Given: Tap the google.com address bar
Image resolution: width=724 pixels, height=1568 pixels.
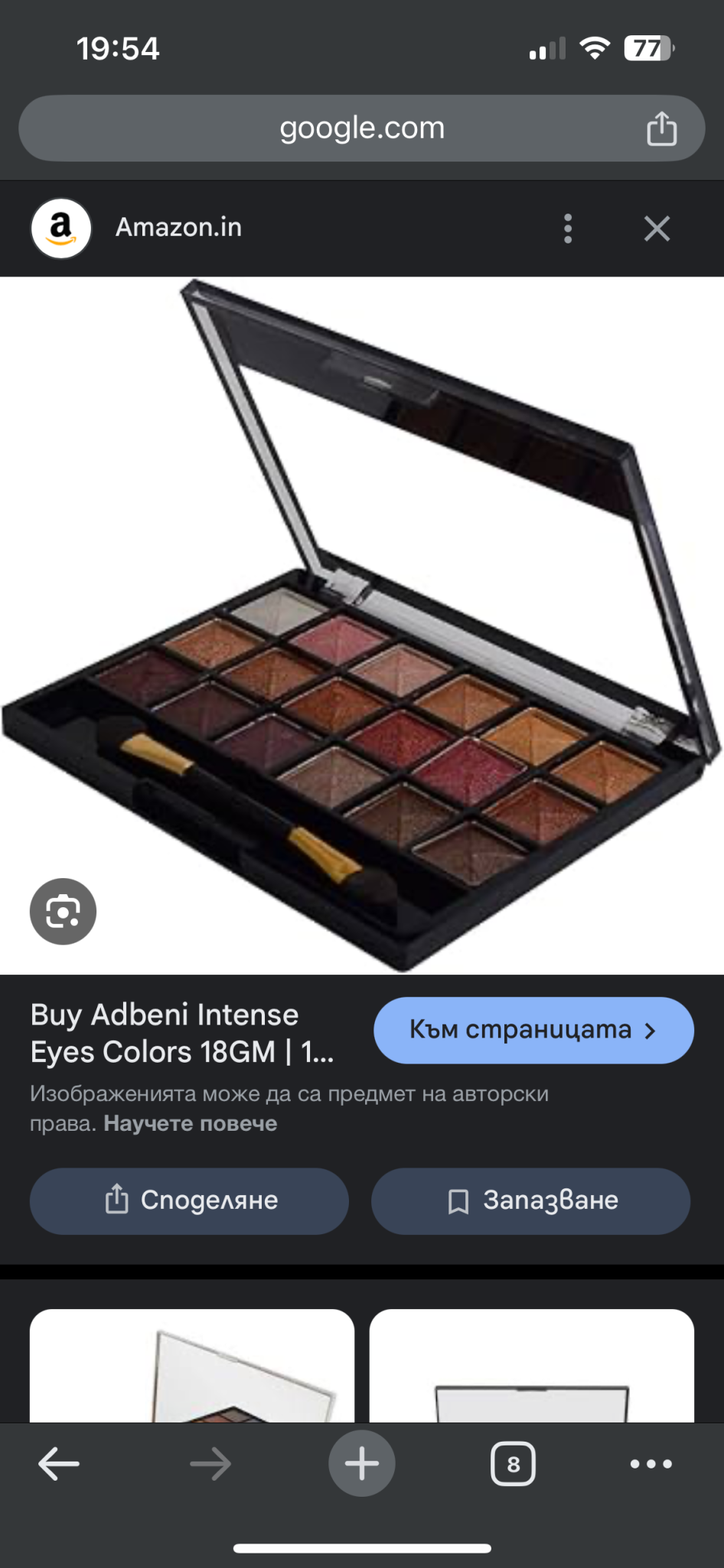Looking at the screenshot, I should coord(361,128).
